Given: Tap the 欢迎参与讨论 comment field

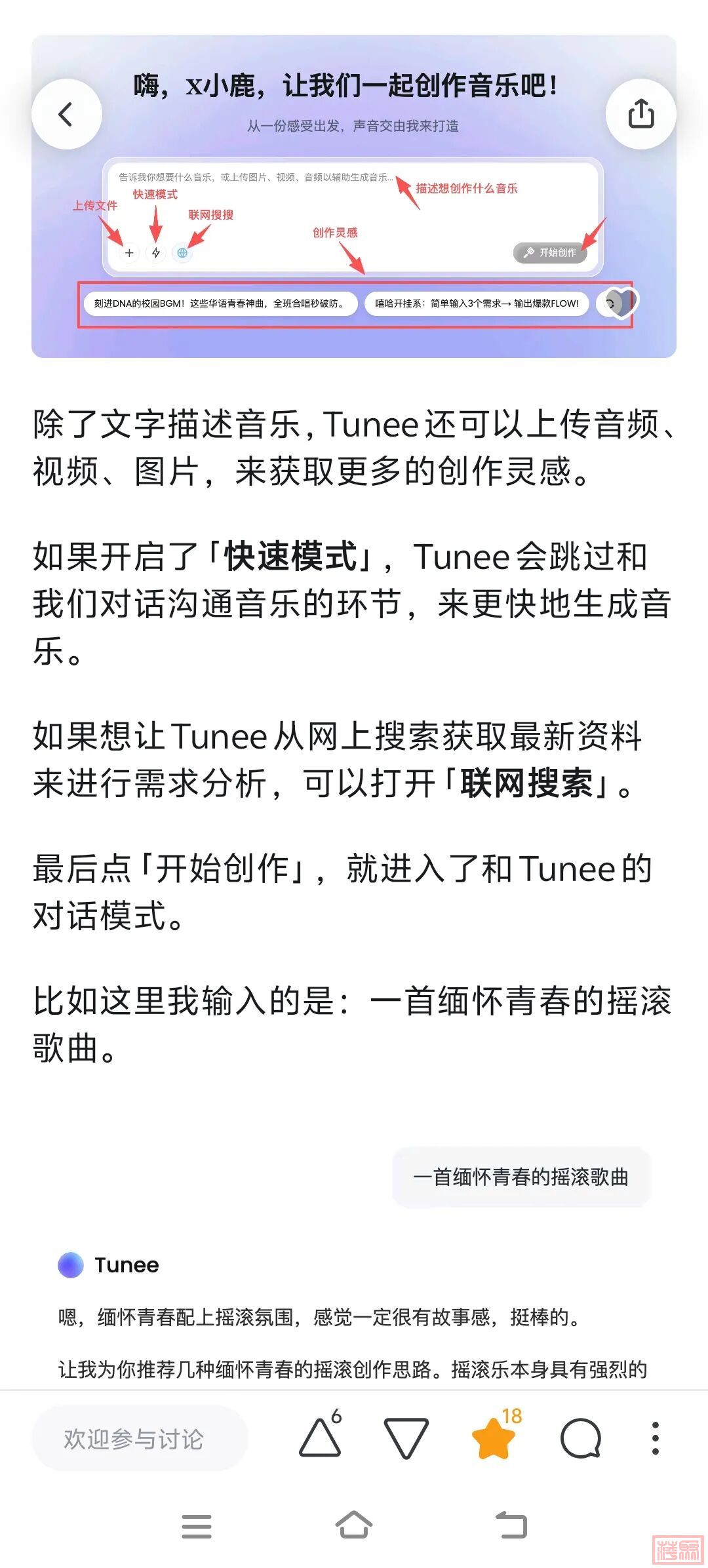Looking at the screenshot, I should pos(139,1439).
